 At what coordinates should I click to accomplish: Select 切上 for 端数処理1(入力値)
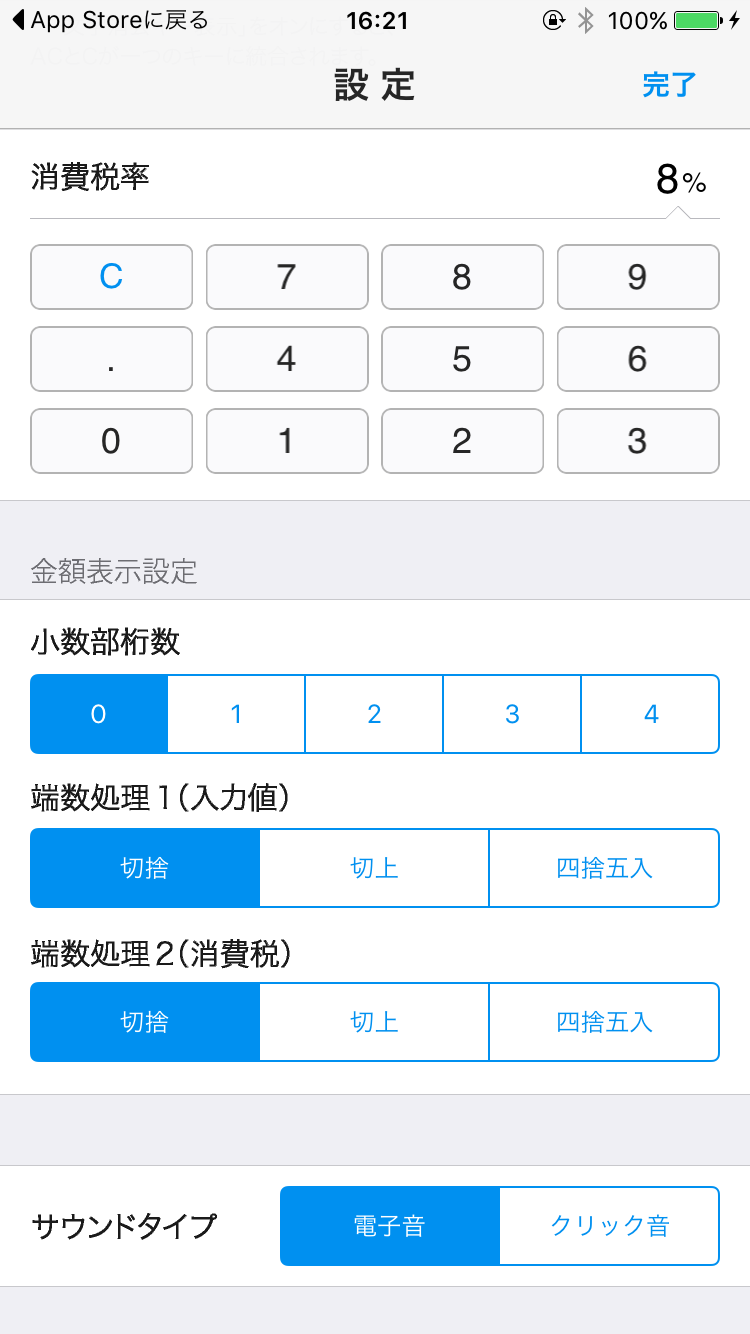pyautogui.click(x=375, y=868)
